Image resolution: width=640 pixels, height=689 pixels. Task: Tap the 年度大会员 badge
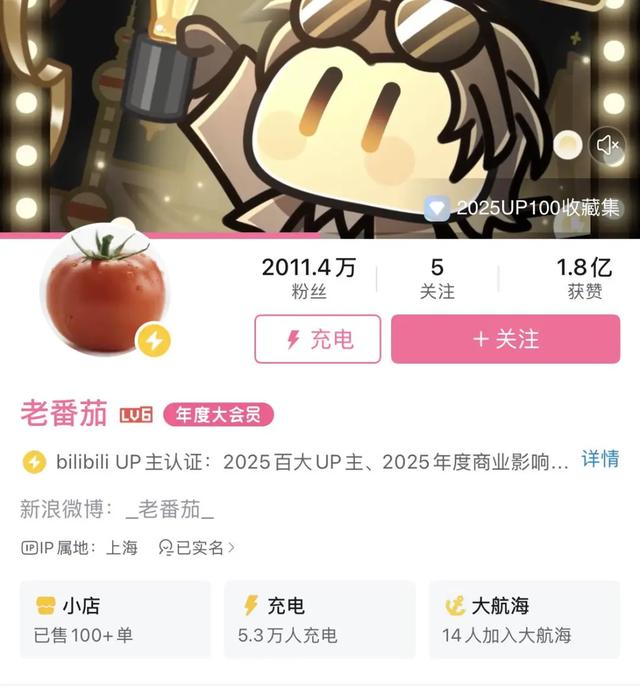coord(218,414)
